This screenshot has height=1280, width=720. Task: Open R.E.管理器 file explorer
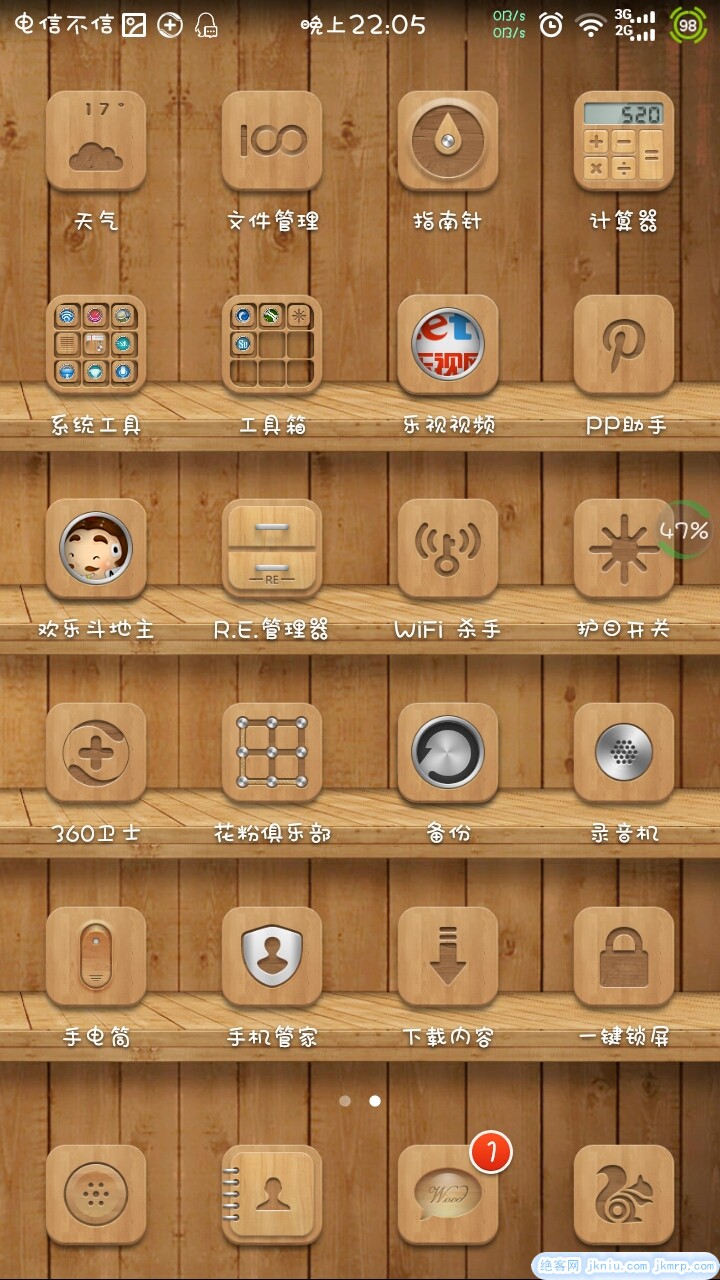[x=272, y=549]
